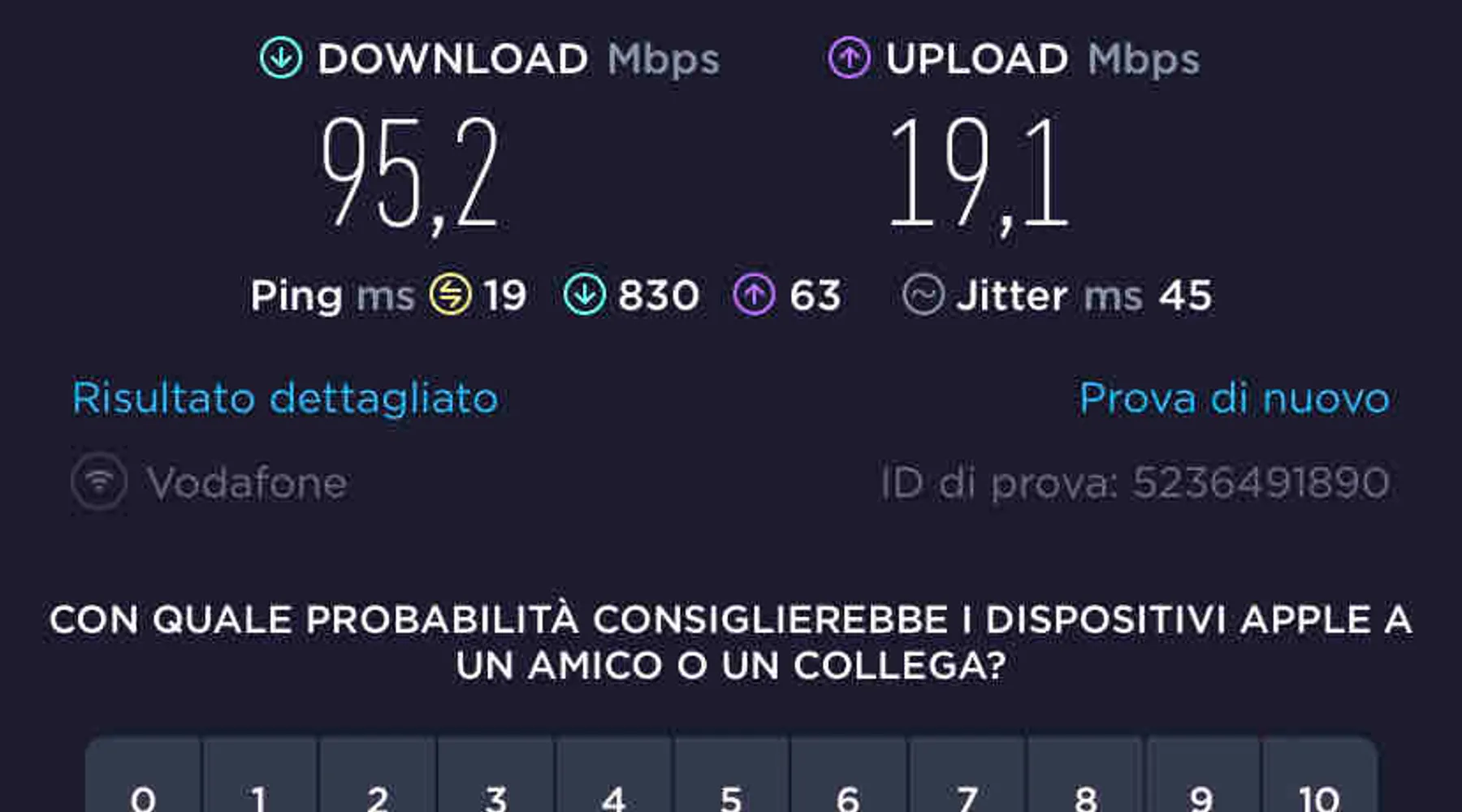Tap Prova di nuovo to retest

tap(1234, 399)
